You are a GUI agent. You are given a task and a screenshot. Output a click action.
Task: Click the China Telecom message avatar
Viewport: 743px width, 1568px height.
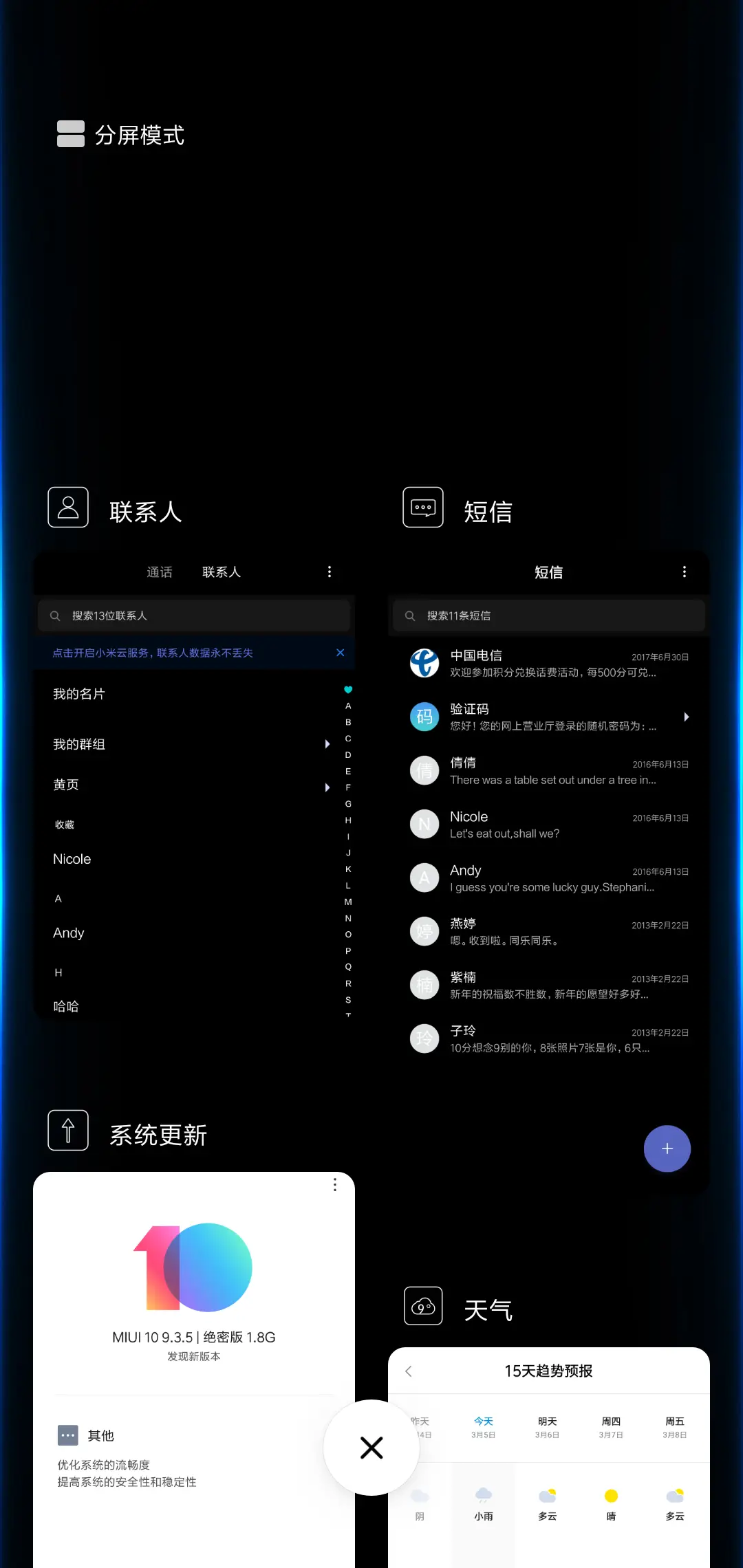(x=424, y=664)
